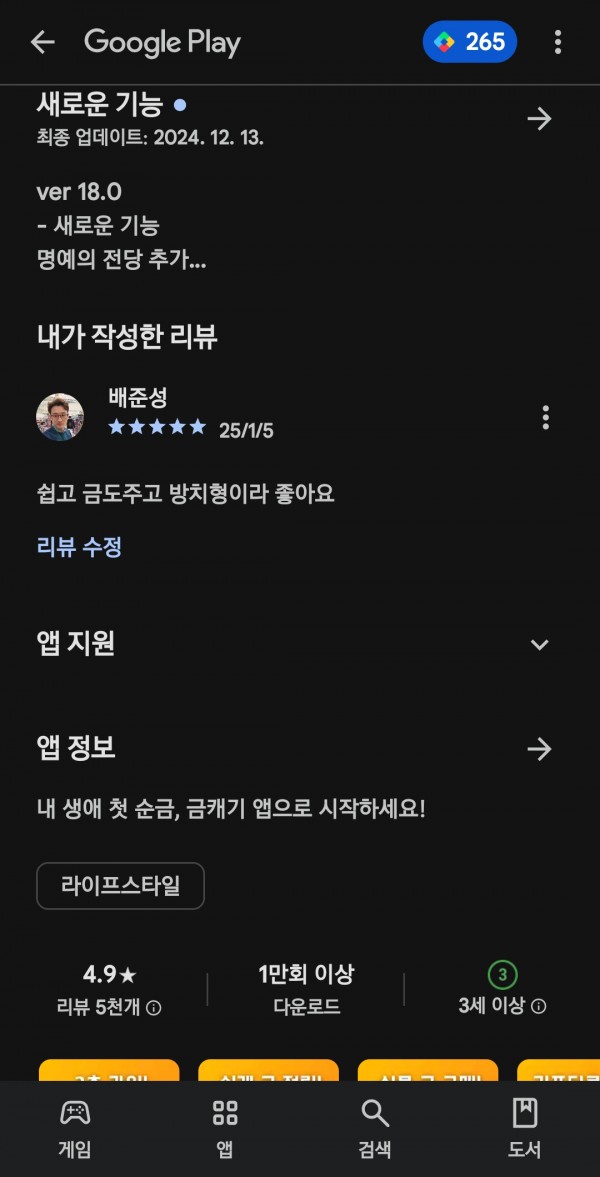This screenshot has height=1177, width=600.
Task: Switch to the 도서 tab
Action: (x=524, y=1129)
